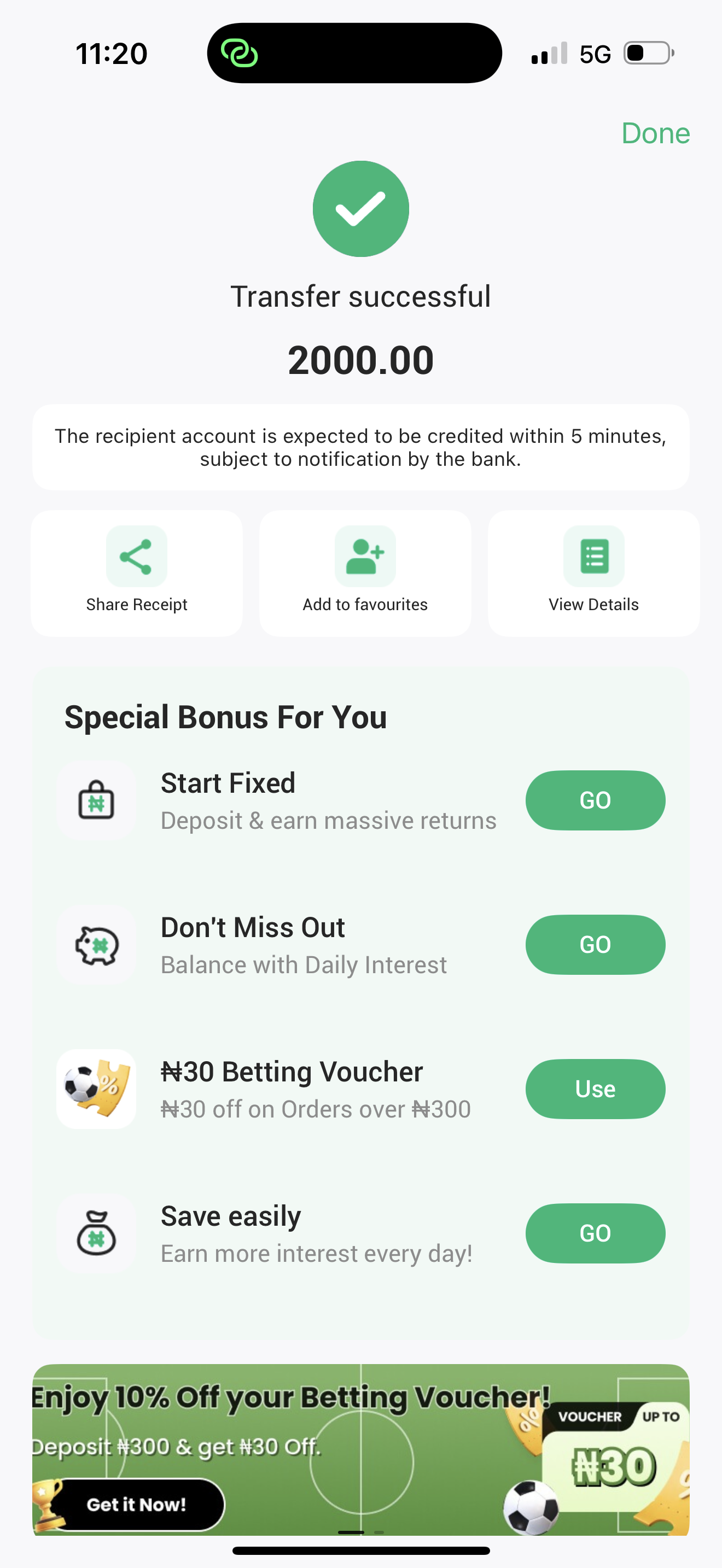Viewport: 722px width, 1568px height.
Task: Add the recipient to favourites
Action: pos(365,574)
